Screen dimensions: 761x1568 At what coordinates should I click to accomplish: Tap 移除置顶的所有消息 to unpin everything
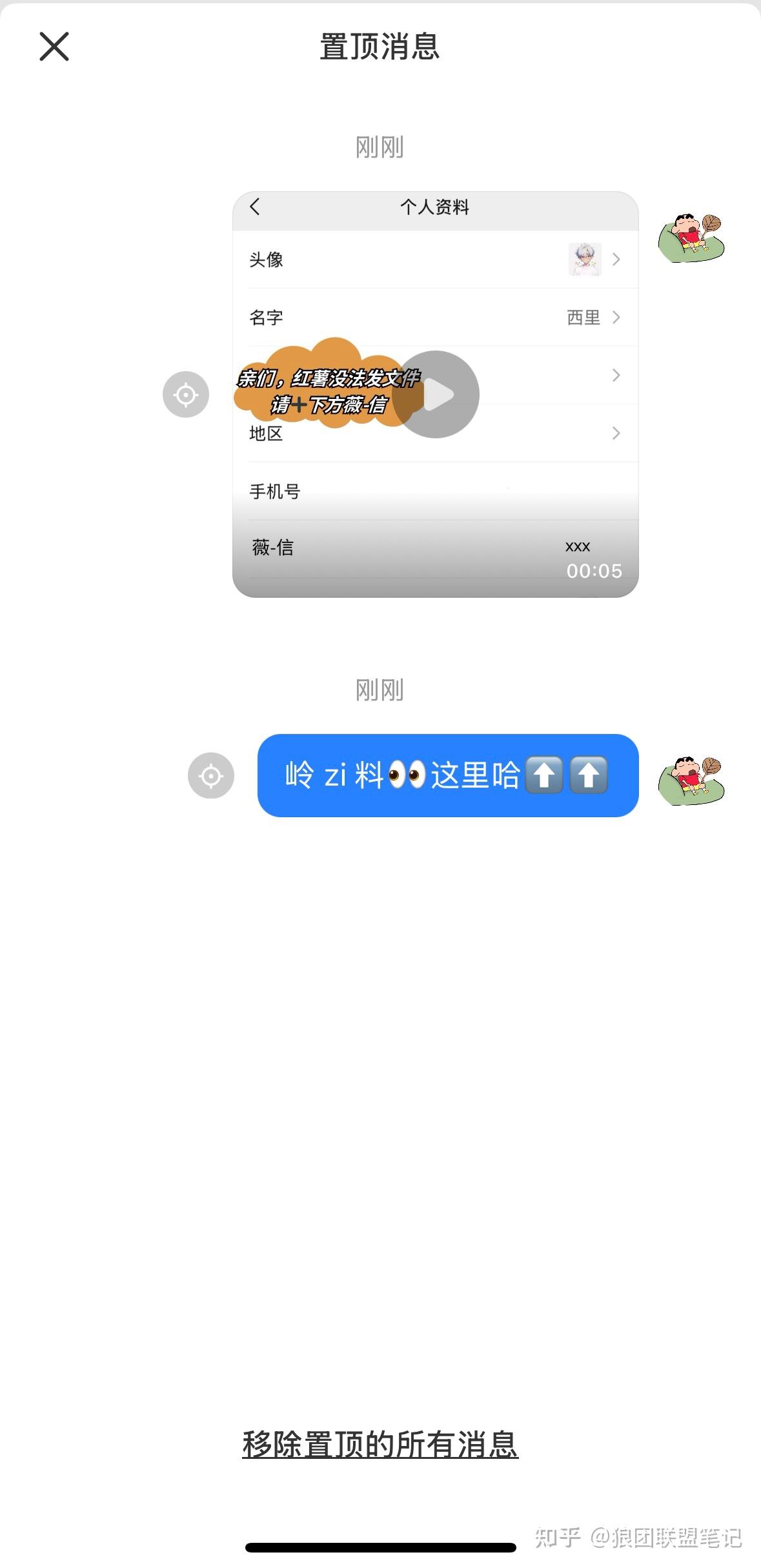point(380,1444)
